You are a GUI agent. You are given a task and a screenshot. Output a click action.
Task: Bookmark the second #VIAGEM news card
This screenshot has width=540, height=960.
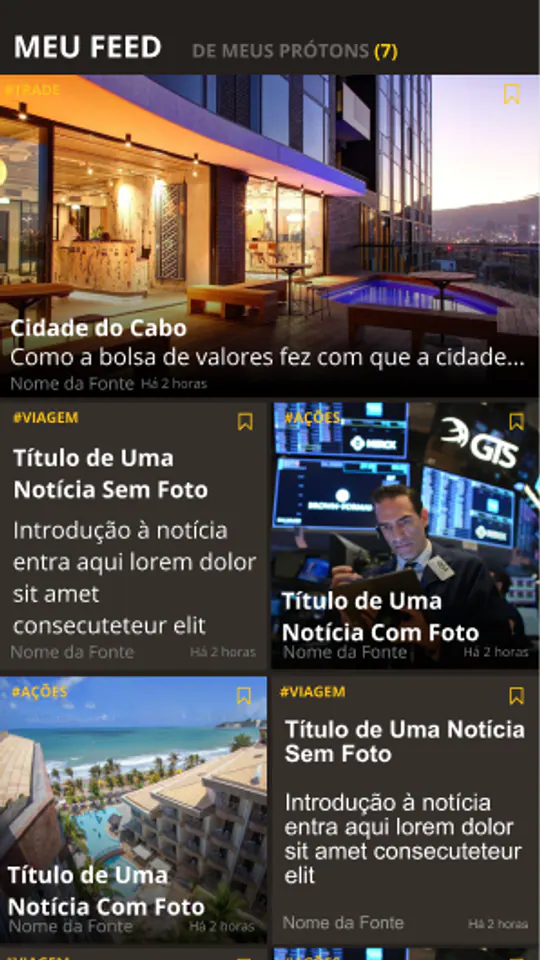coord(516,696)
